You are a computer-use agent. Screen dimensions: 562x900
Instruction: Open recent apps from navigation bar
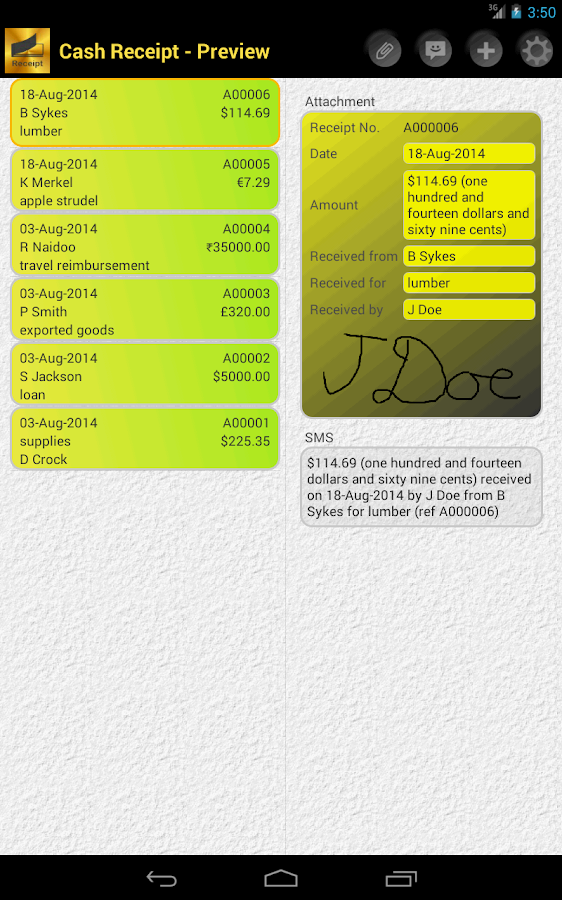tap(401, 878)
